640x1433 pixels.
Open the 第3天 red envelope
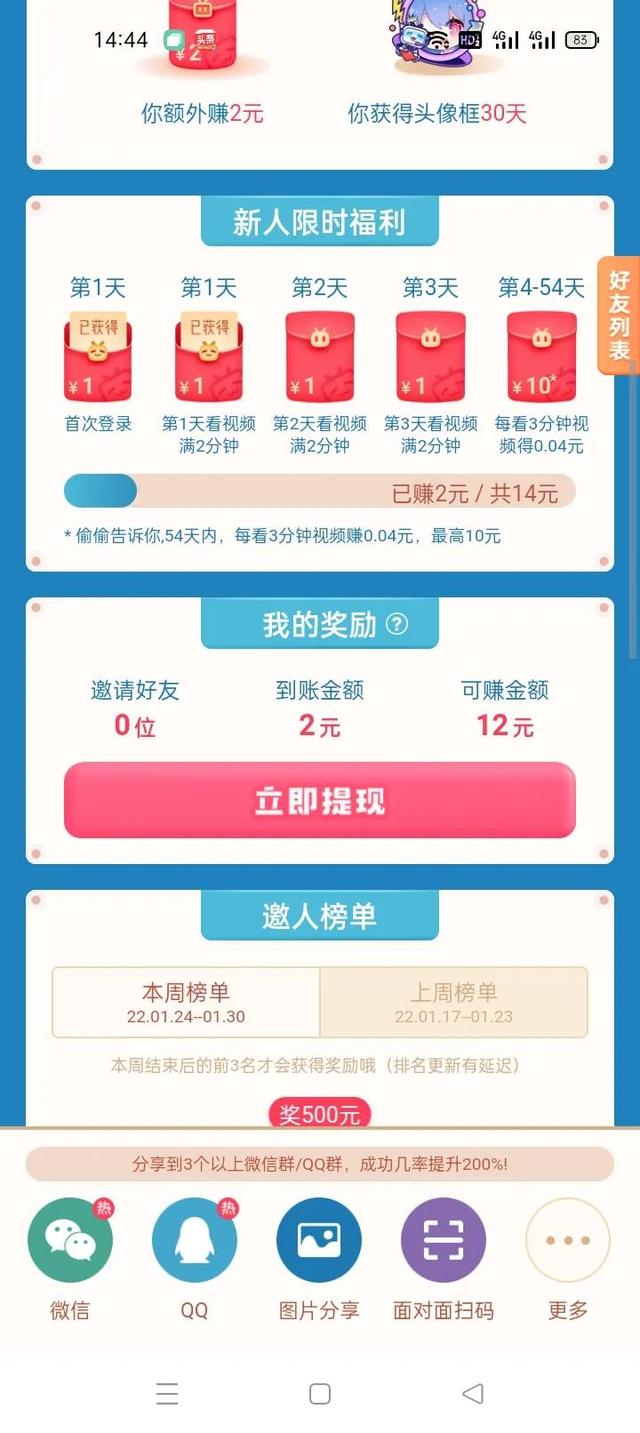click(x=430, y=357)
